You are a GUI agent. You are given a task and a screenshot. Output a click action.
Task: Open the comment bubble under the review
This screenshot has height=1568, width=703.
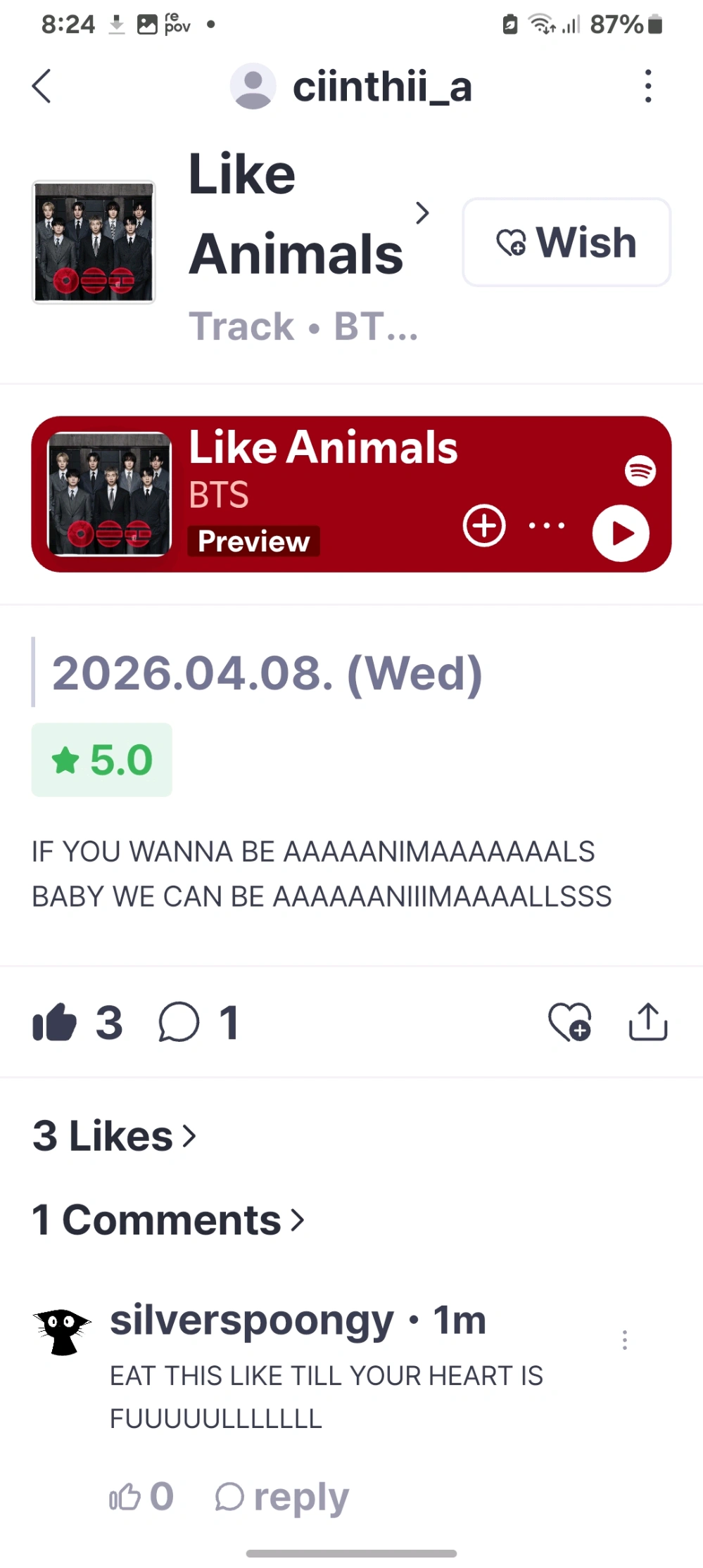click(179, 1022)
